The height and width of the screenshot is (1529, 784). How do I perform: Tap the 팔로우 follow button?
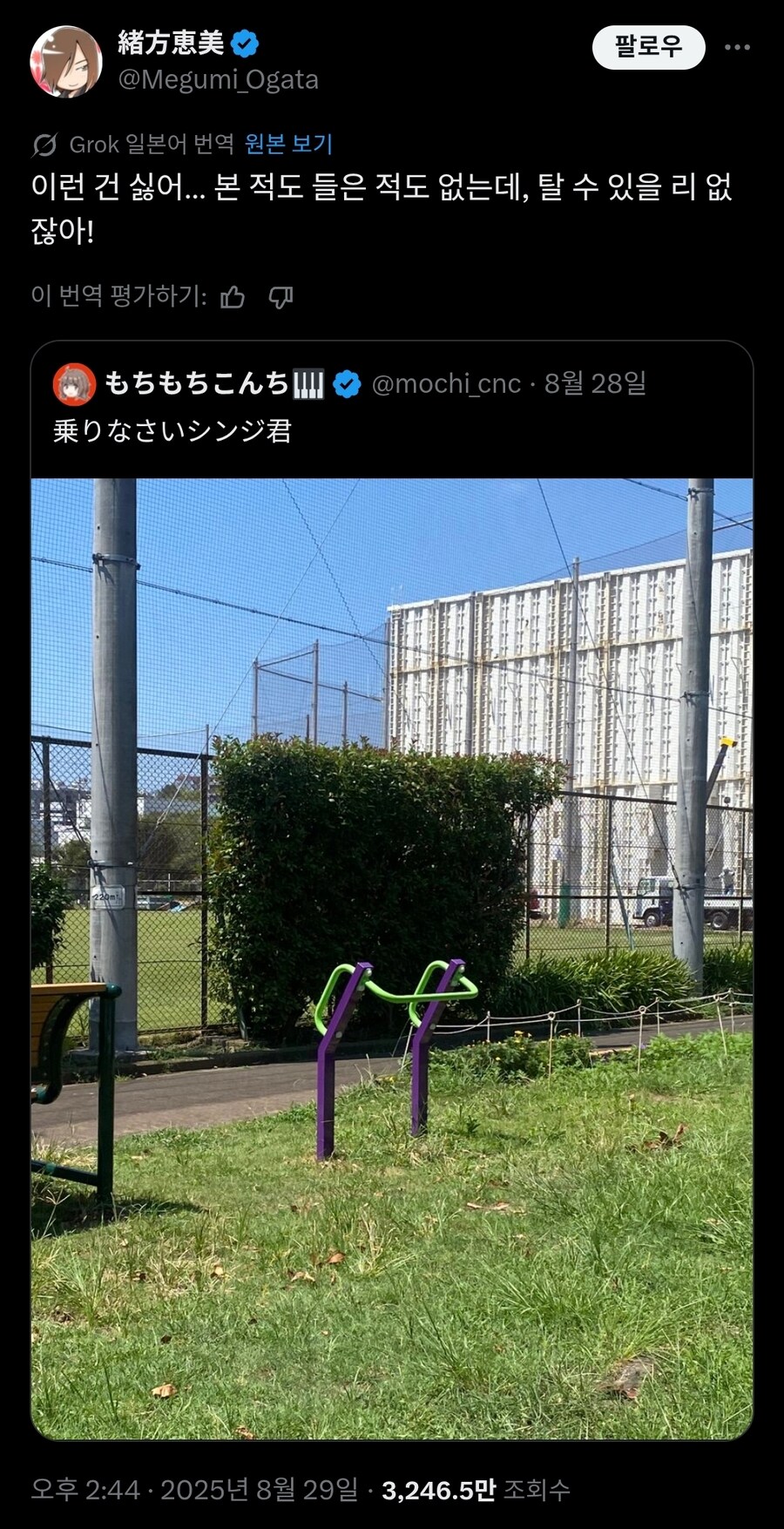point(648,47)
